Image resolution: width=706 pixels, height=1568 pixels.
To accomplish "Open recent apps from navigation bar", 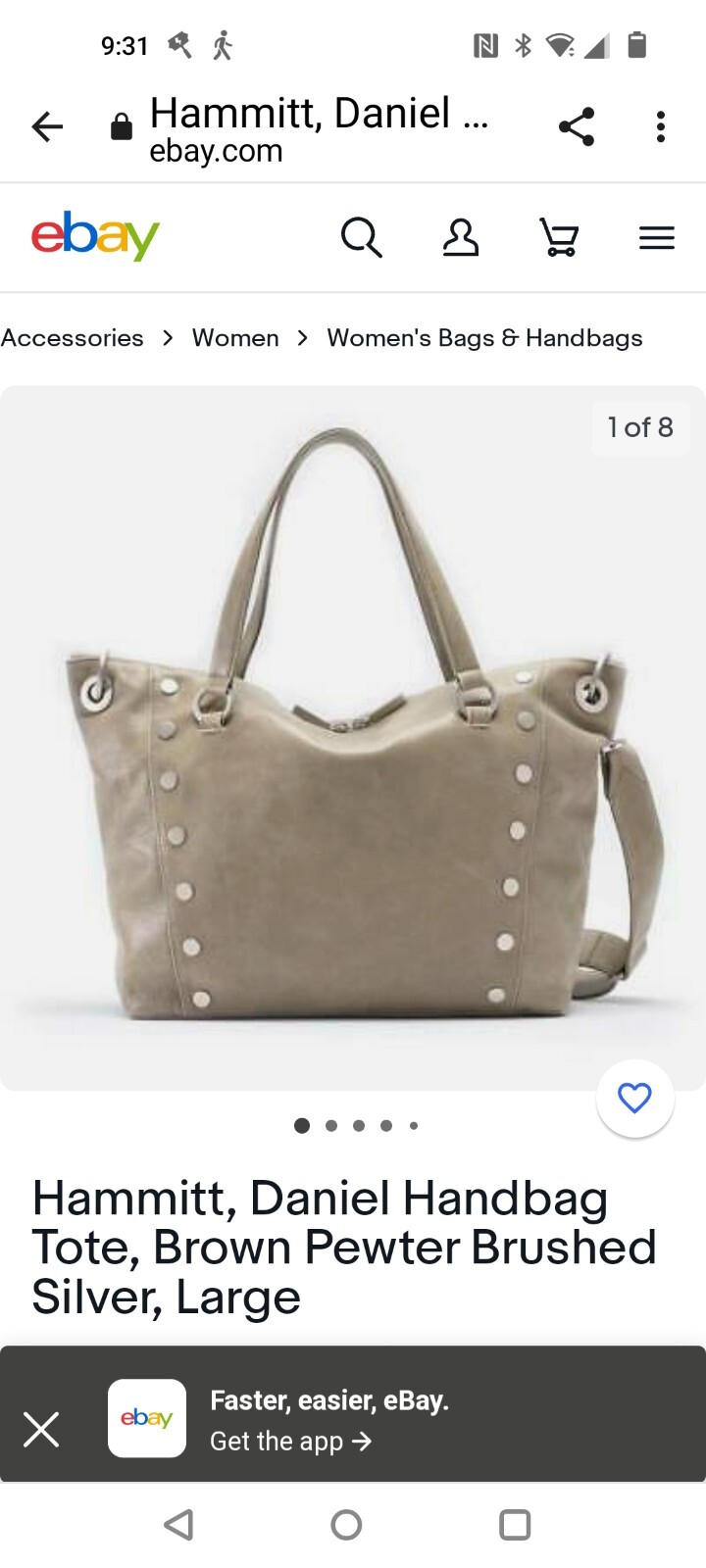I will coord(515,1525).
